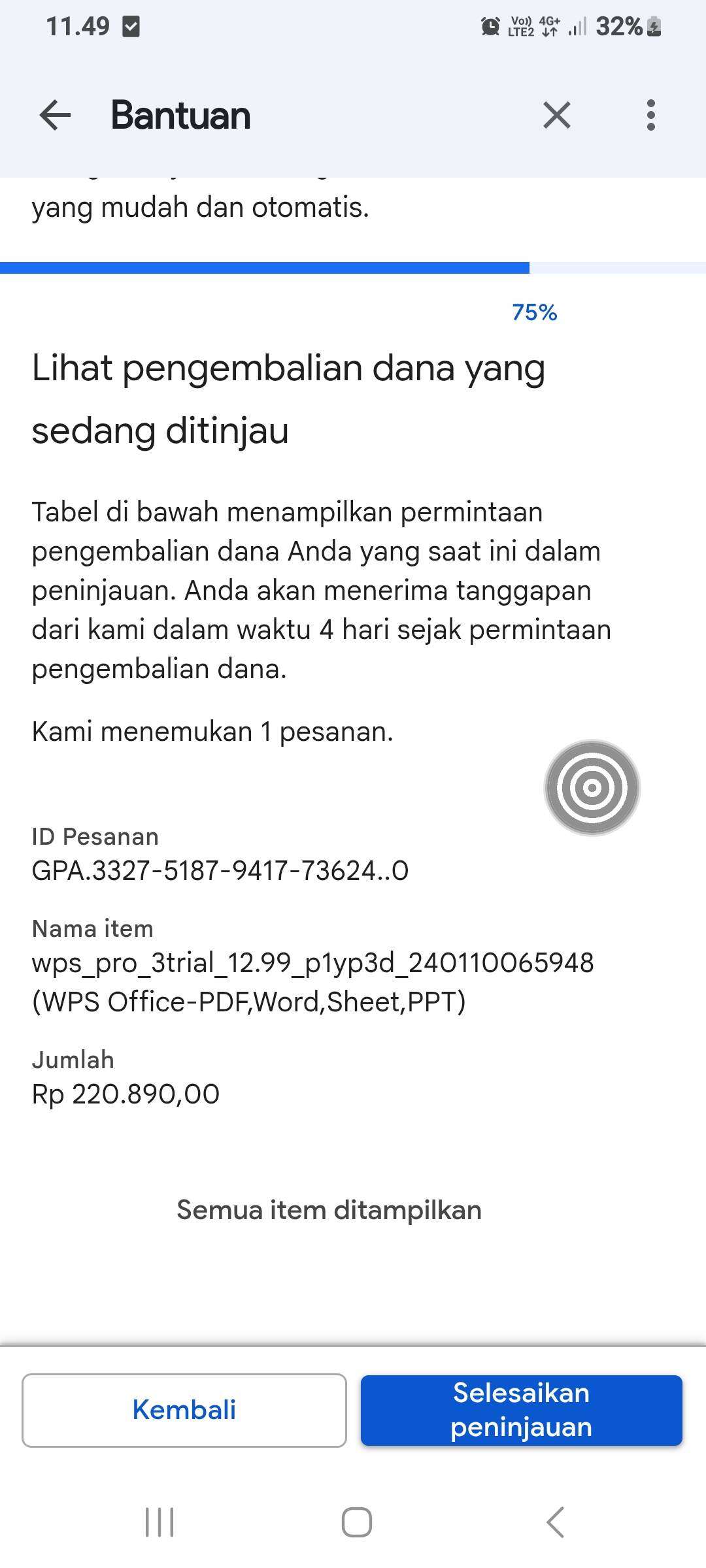Viewport: 706px width, 1568px height.
Task: Open recent apps from the navigation bar
Action: pos(160,1522)
